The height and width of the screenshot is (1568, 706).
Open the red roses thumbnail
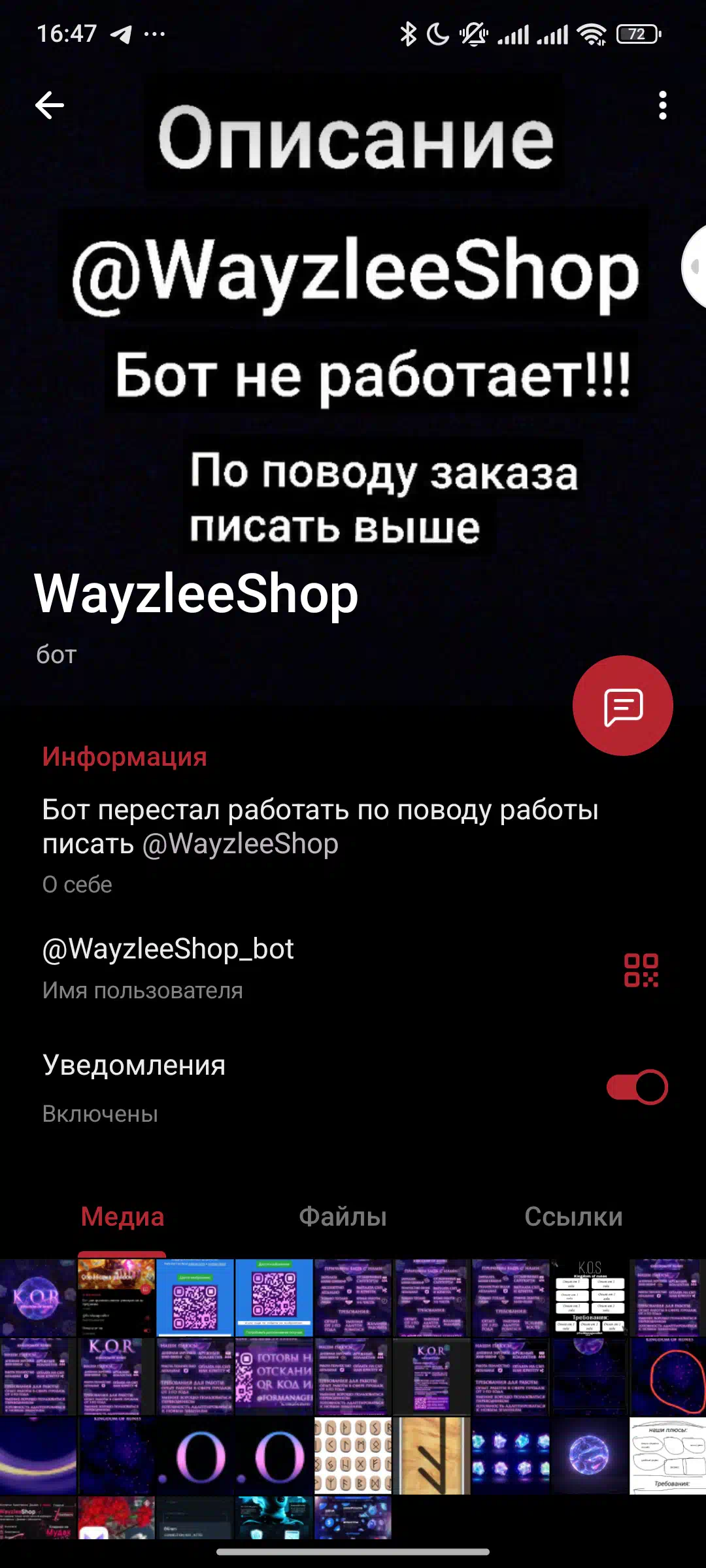[116, 1517]
